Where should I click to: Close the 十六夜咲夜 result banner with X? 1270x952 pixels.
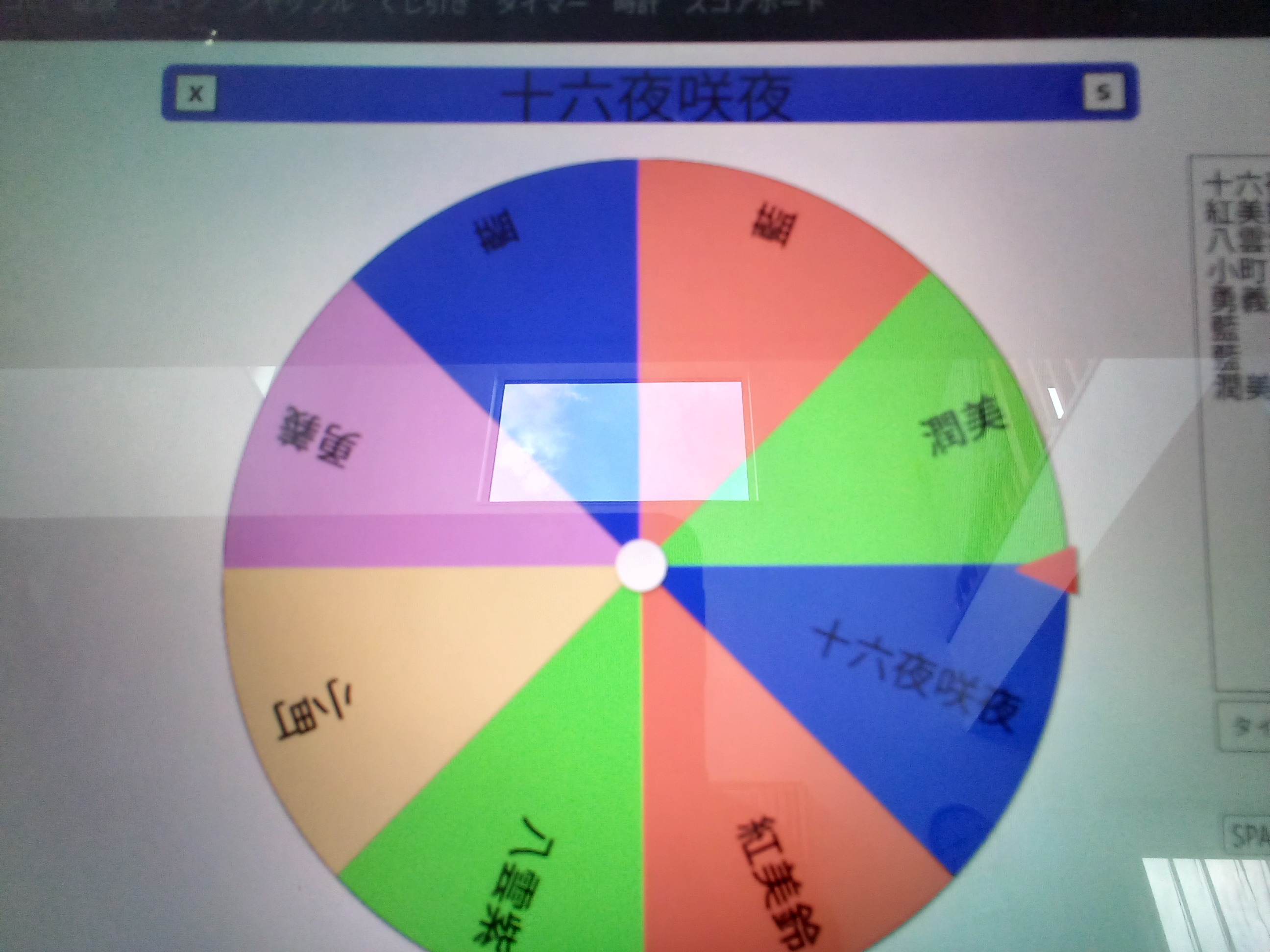point(196,94)
